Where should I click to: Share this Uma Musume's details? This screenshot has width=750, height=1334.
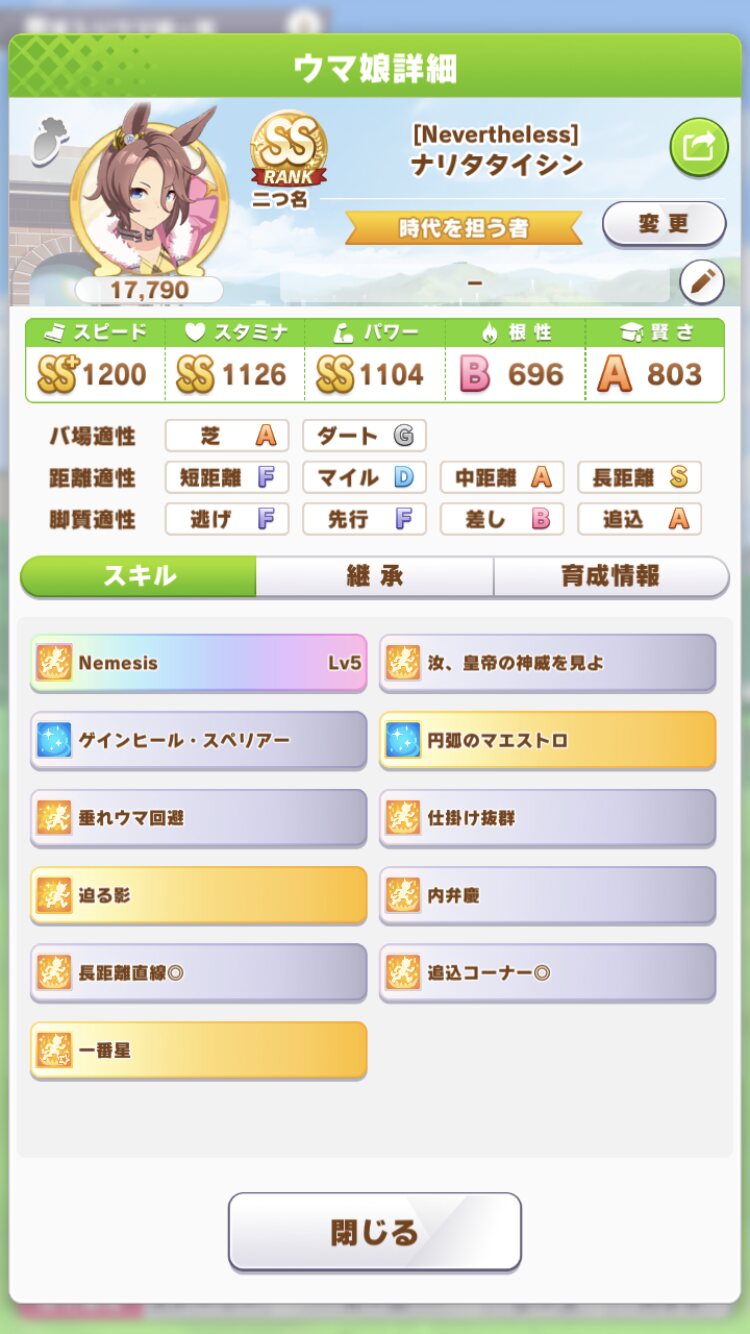click(x=698, y=147)
